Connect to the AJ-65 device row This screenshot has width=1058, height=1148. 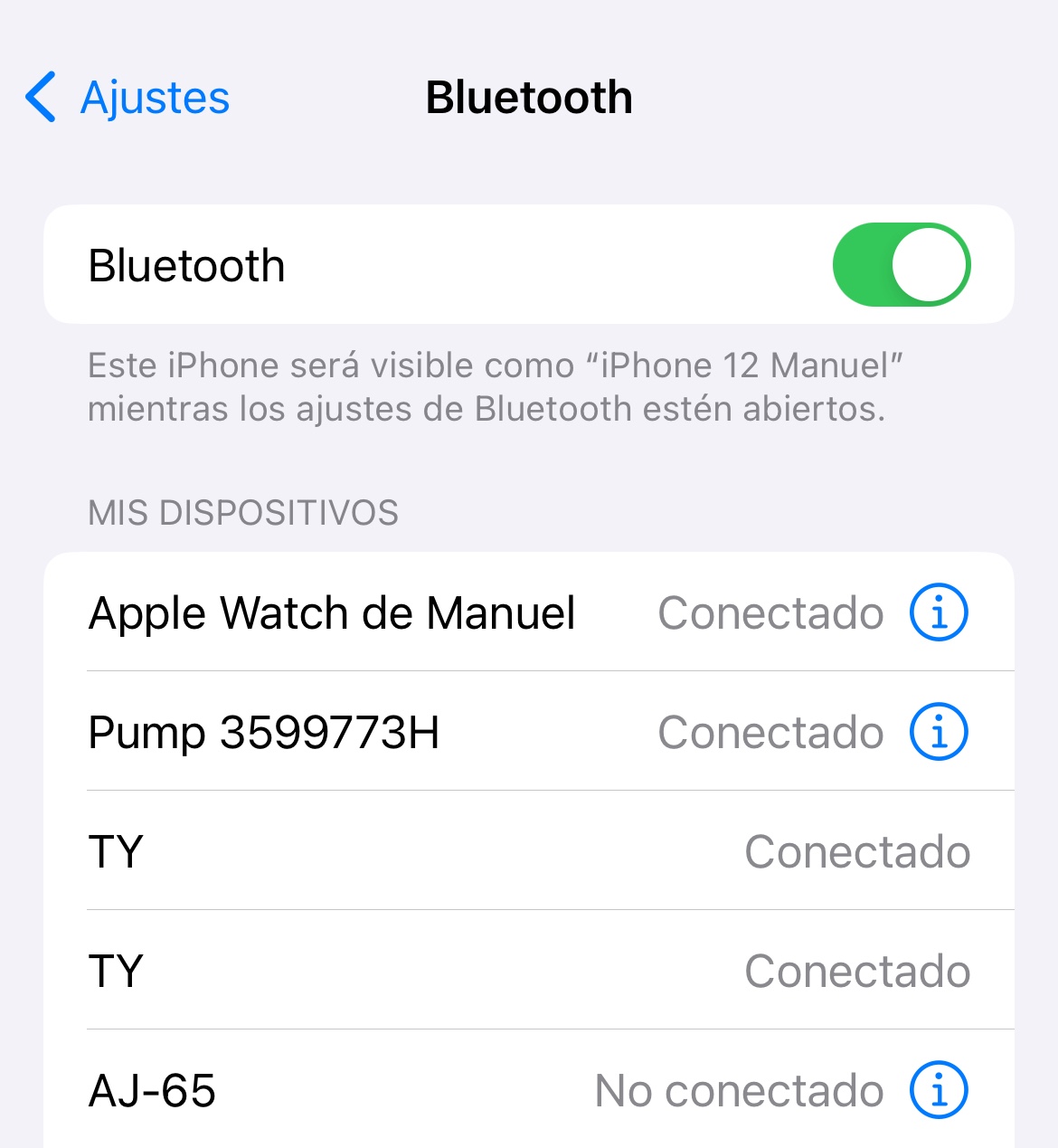pos(362,1090)
